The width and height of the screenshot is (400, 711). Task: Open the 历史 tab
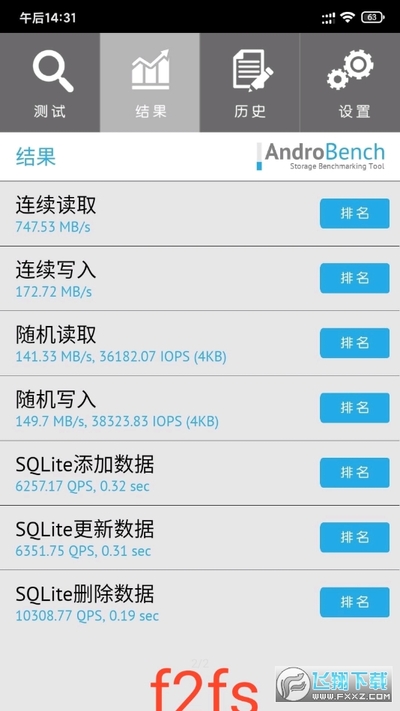[249, 83]
